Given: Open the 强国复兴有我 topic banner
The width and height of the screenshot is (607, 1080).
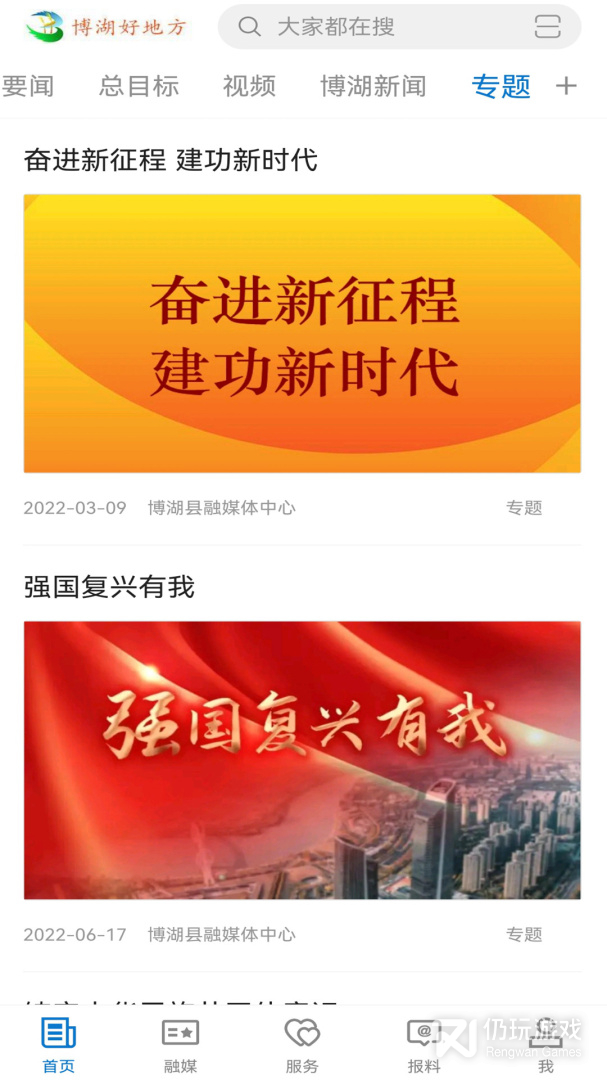Looking at the screenshot, I should (x=302, y=760).
